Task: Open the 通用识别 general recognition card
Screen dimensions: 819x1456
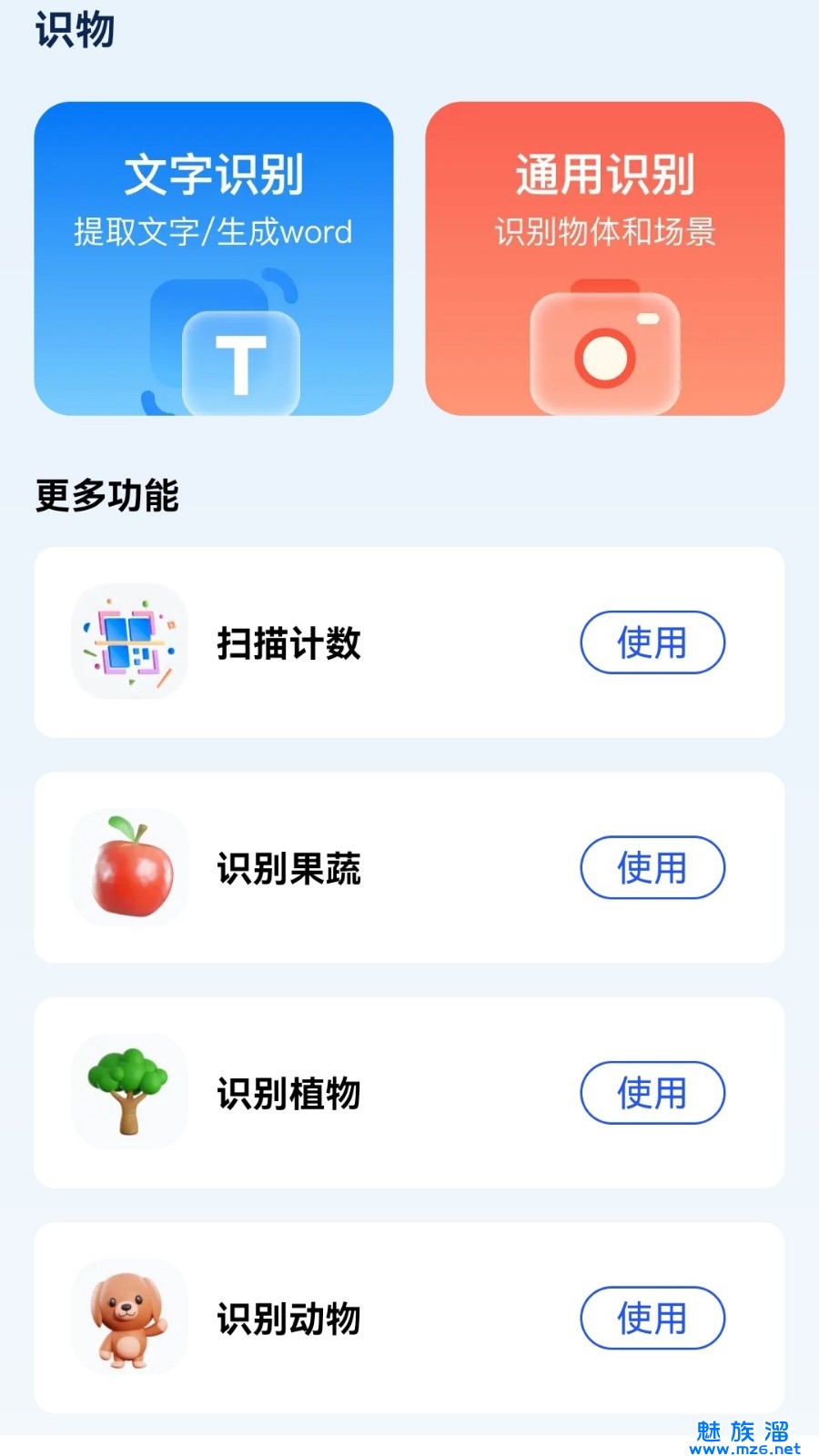Action: pyautogui.click(x=604, y=258)
